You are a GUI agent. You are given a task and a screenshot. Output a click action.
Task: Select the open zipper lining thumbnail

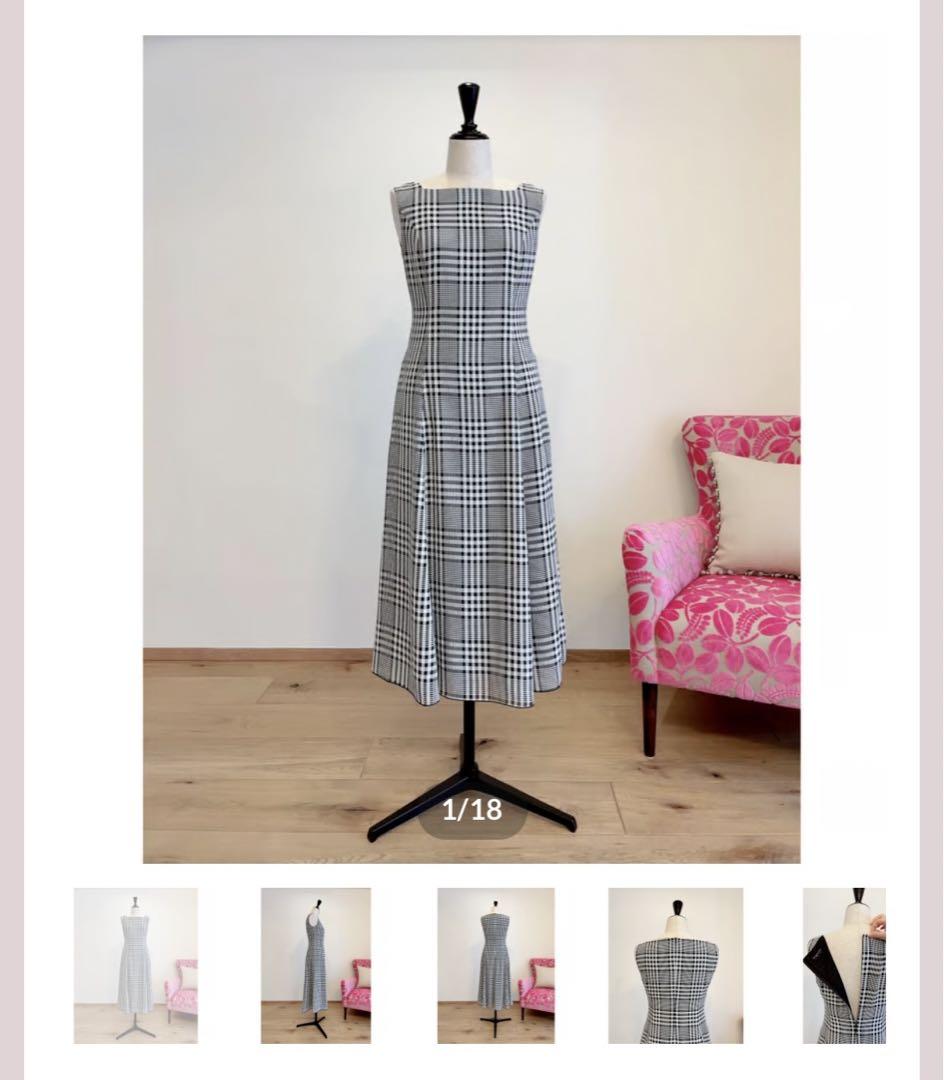pos(844,965)
